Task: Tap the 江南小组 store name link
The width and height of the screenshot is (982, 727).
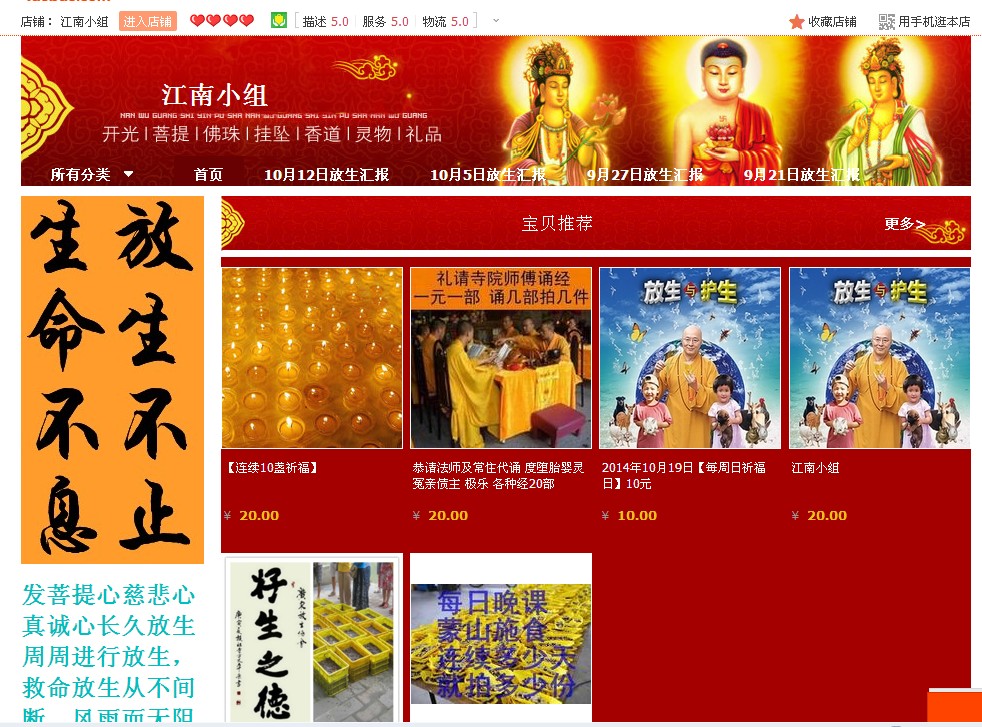Action: click(x=84, y=21)
